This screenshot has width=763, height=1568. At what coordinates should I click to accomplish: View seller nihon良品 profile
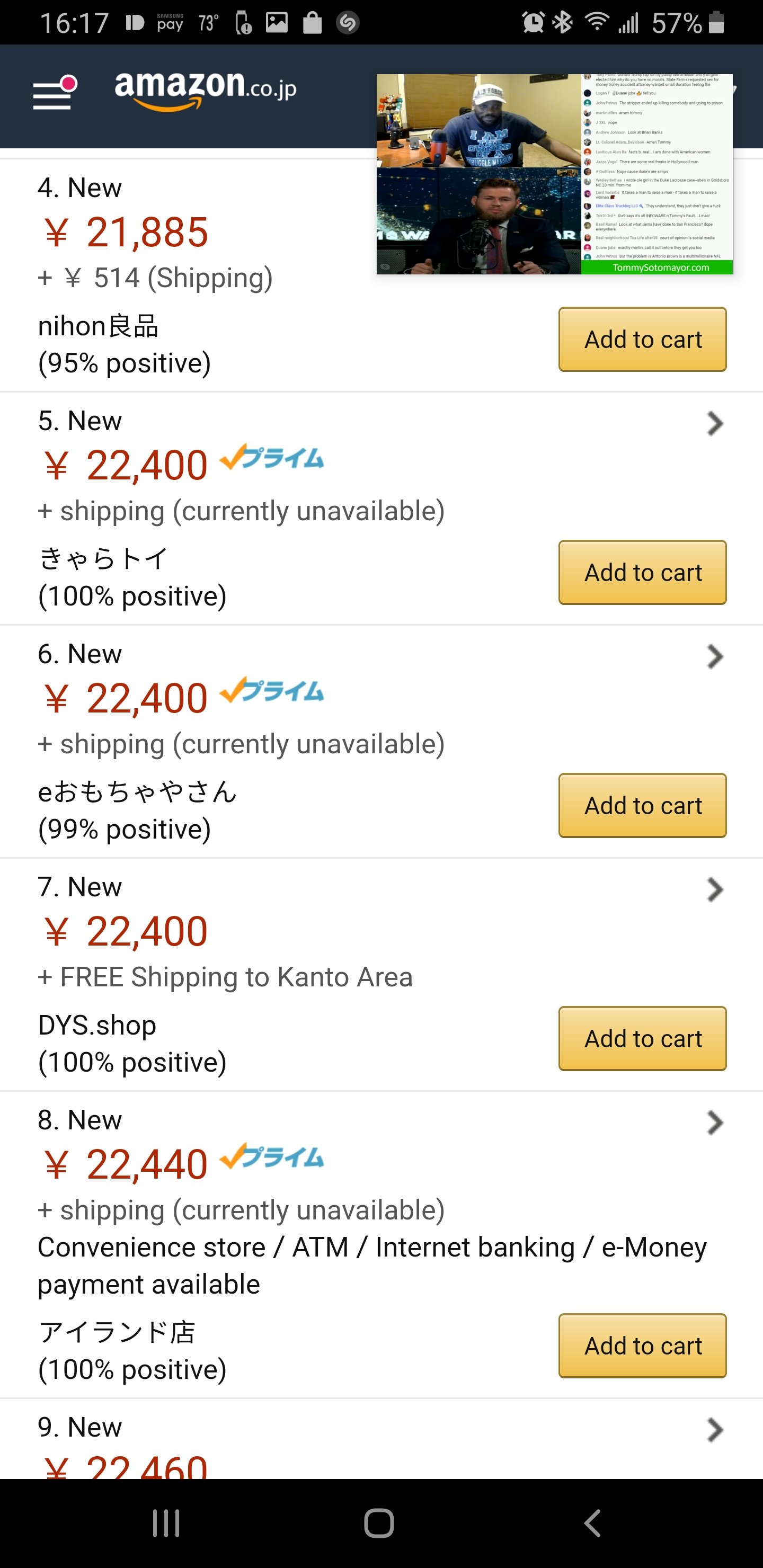click(98, 326)
